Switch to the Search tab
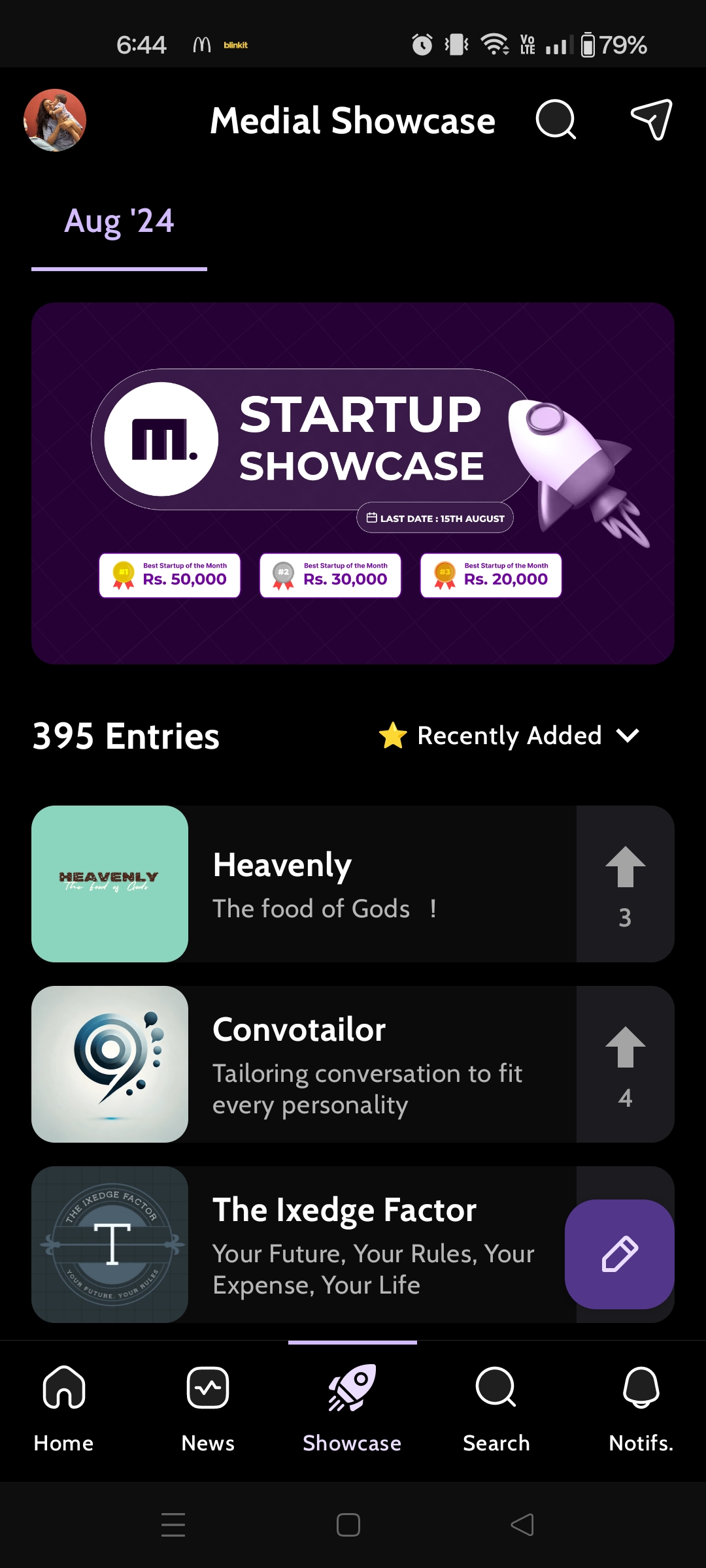The width and height of the screenshot is (706, 1568). point(496,1405)
